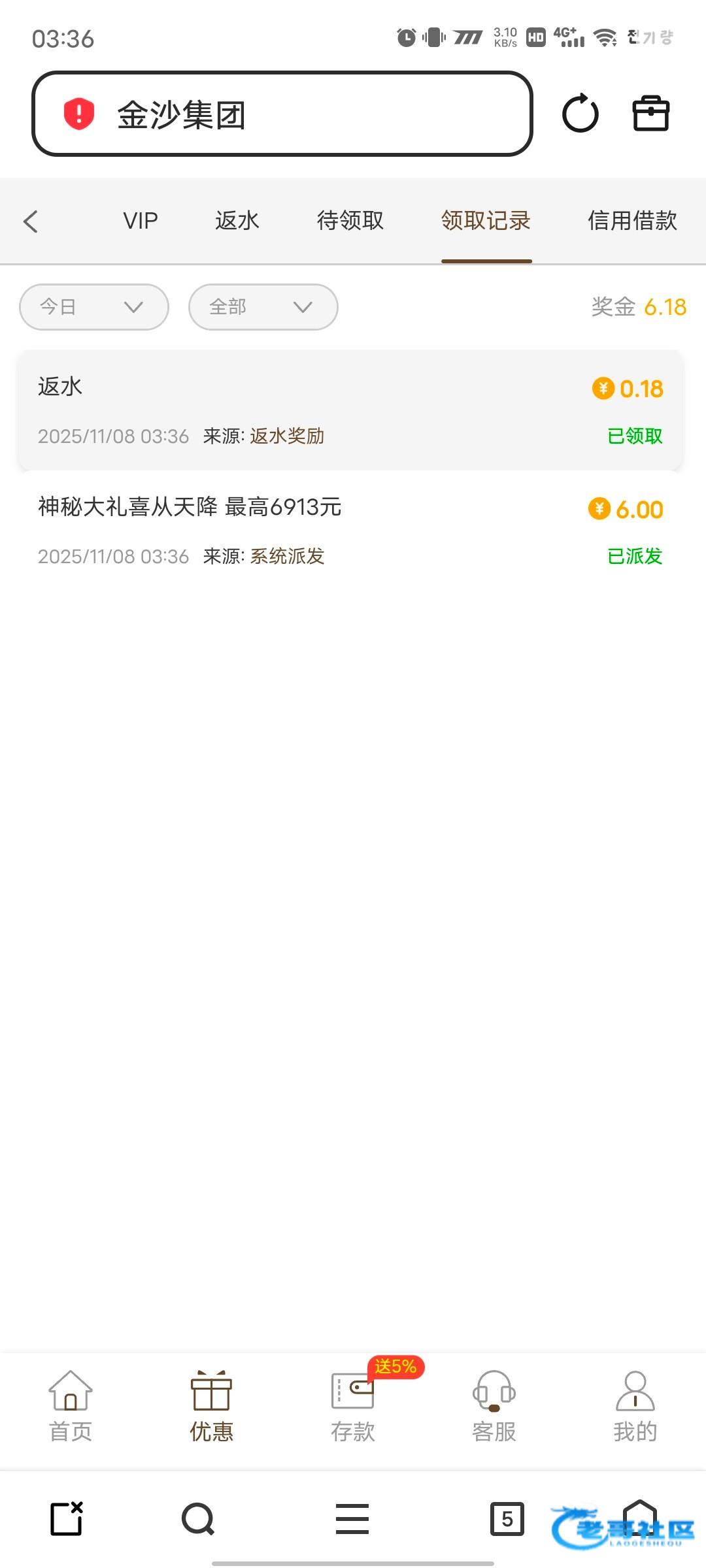The height and width of the screenshot is (1568, 706).
Task: Expand the 今日 date filter dropdown
Action: click(x=93, y=307)
